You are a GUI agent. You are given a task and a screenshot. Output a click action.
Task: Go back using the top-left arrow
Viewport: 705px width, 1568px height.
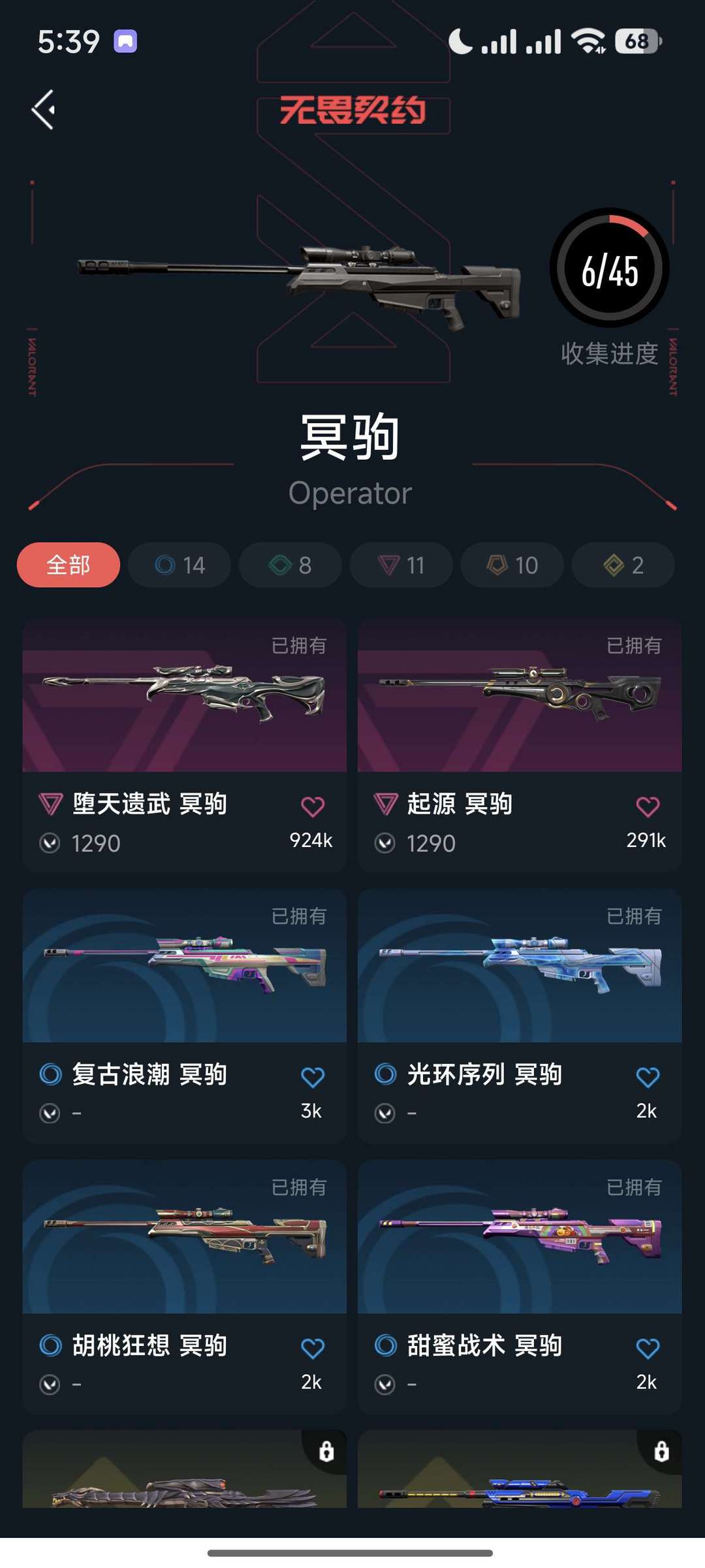point(44,110)
